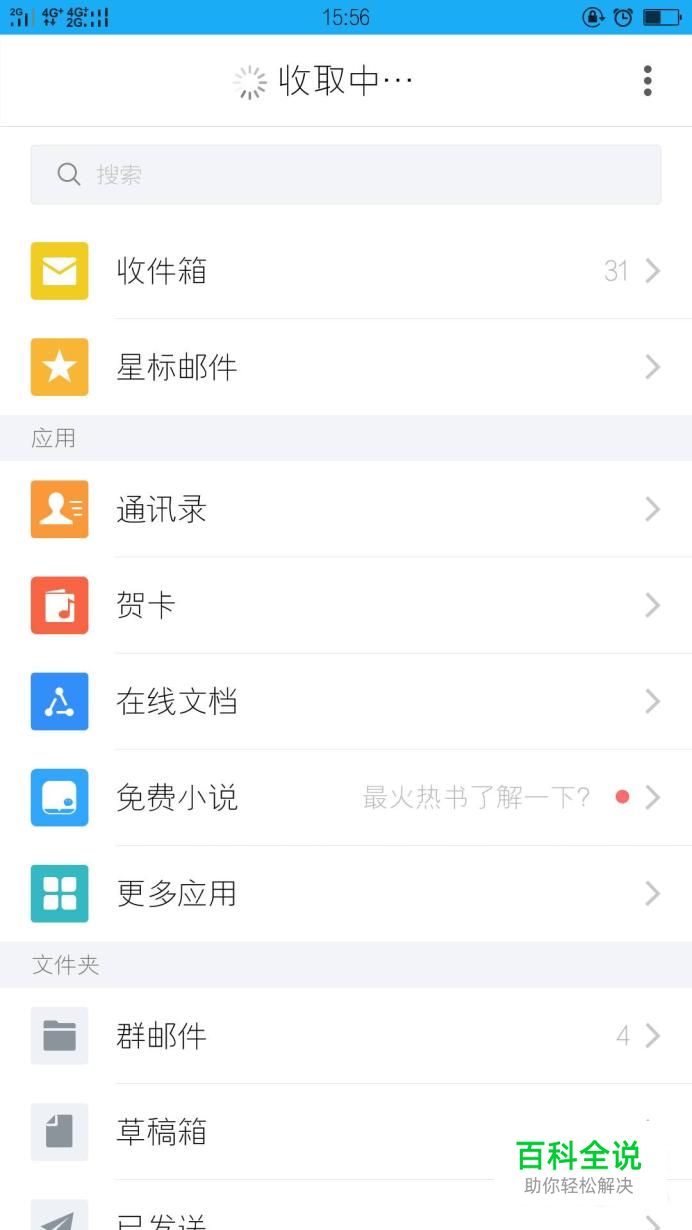The width and height of the screenshot is (692, 1230).
Task: Open 更多应用 more apps
Action: click(x=346, y=893)
